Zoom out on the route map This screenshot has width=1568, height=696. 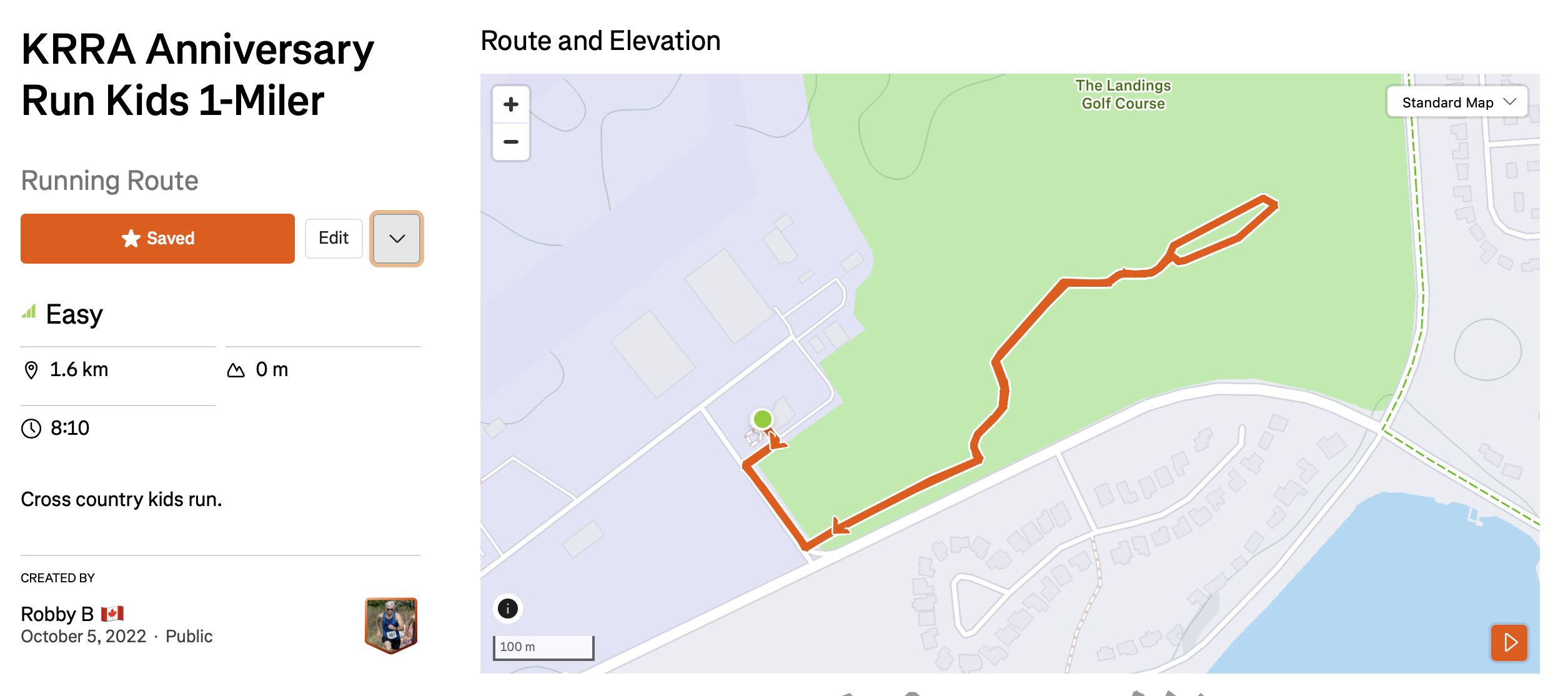[511, 142]
